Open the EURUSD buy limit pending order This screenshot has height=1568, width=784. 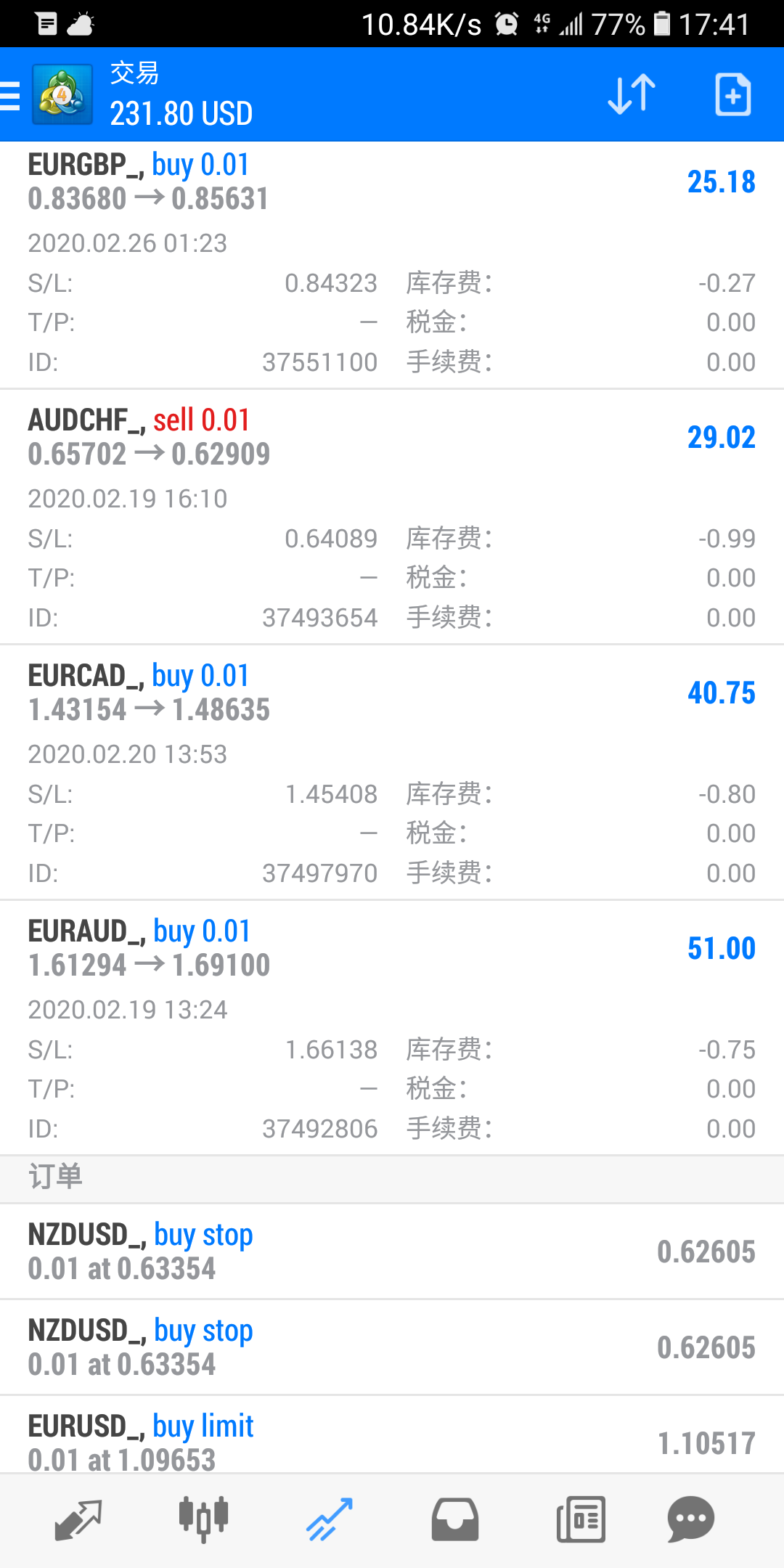click(392, 1442)
